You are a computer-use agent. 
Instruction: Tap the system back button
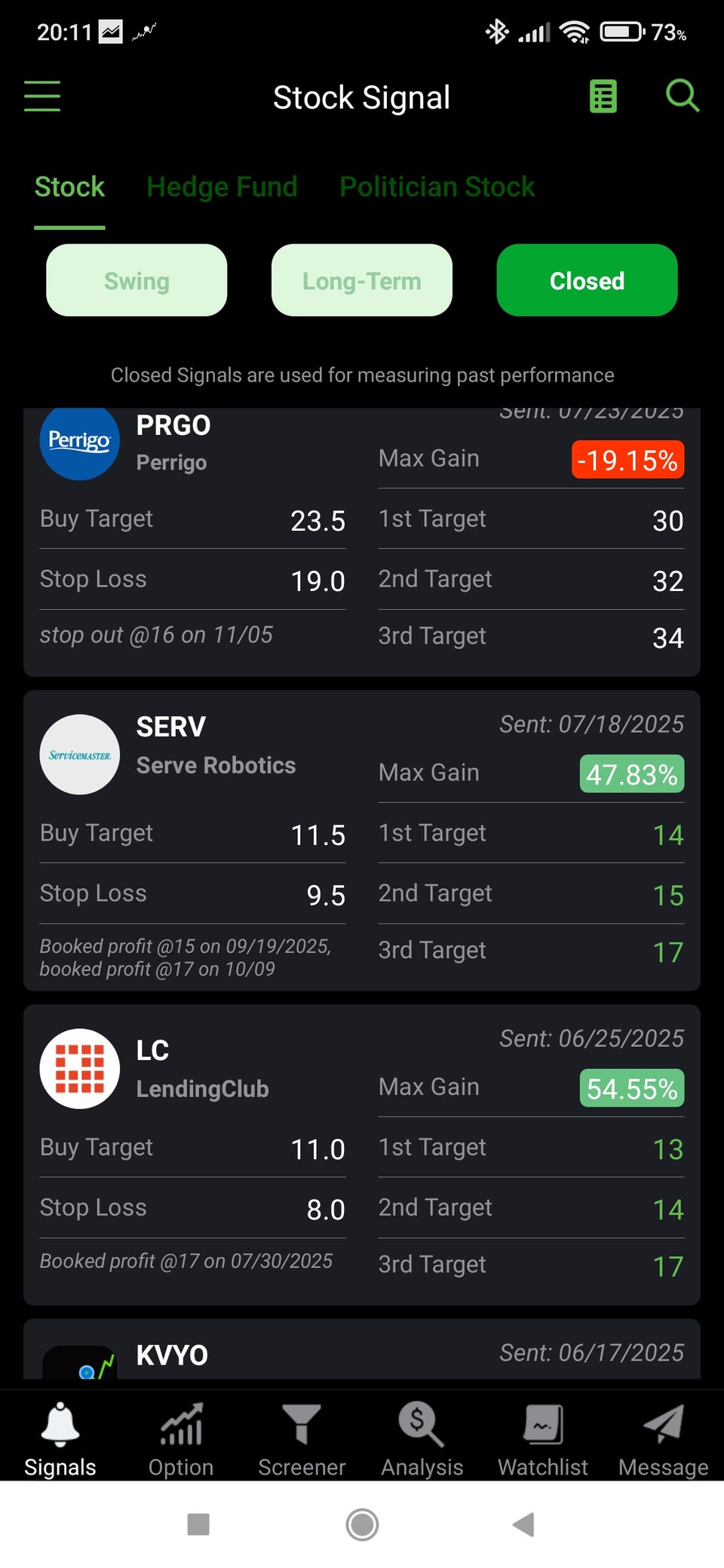click(523, 1524)
